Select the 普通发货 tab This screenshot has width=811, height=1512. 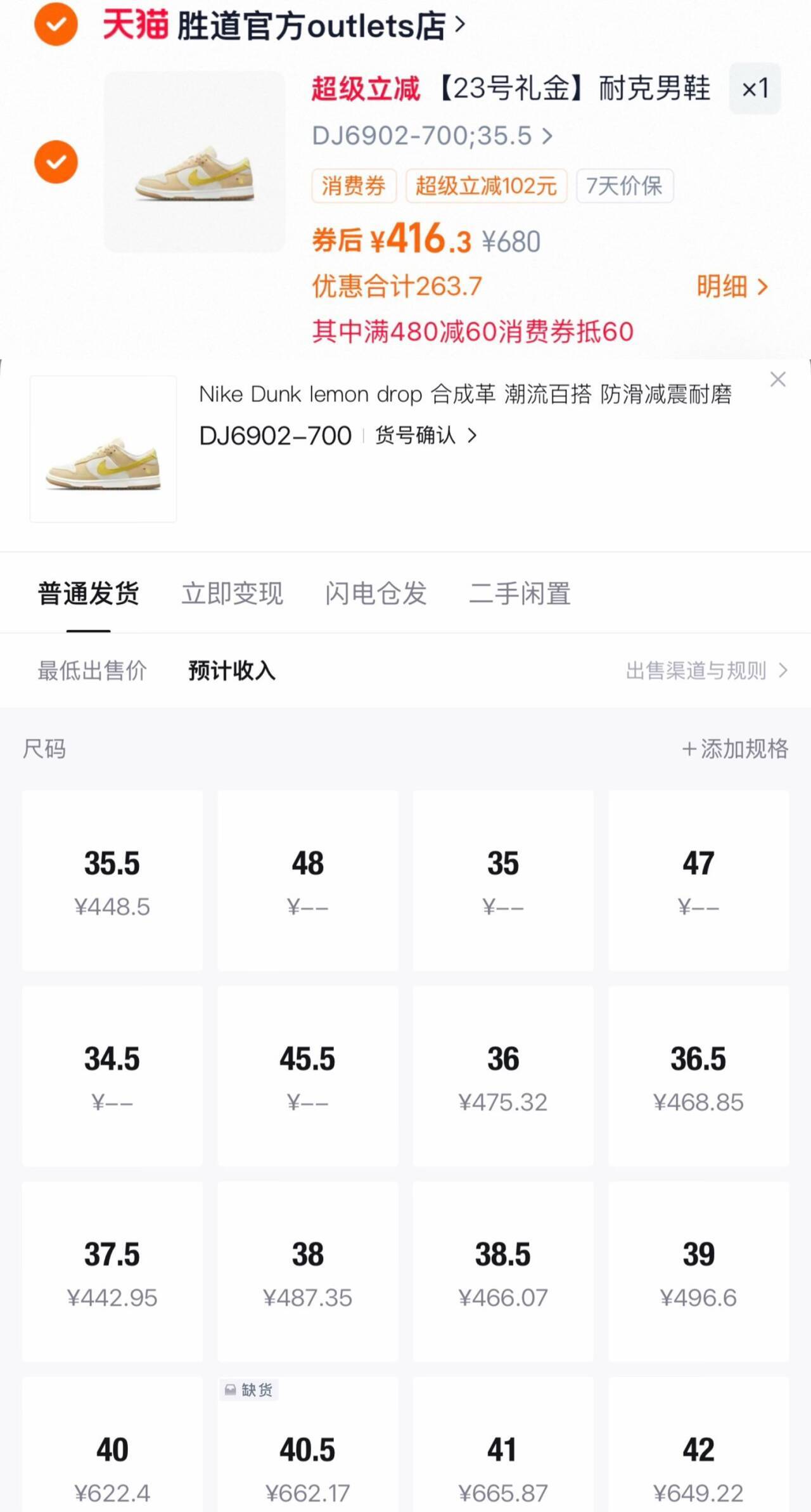tap(87, 592)
